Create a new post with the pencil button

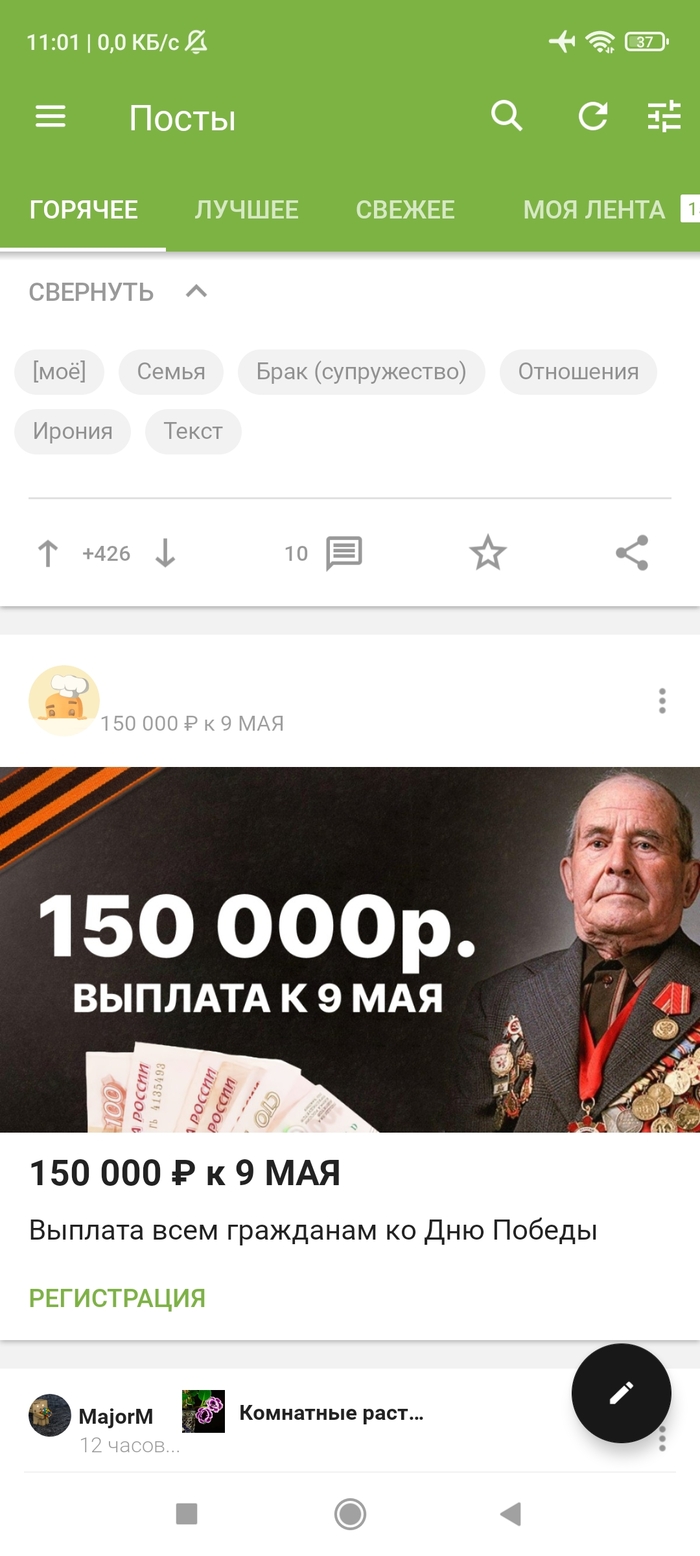621,1393
